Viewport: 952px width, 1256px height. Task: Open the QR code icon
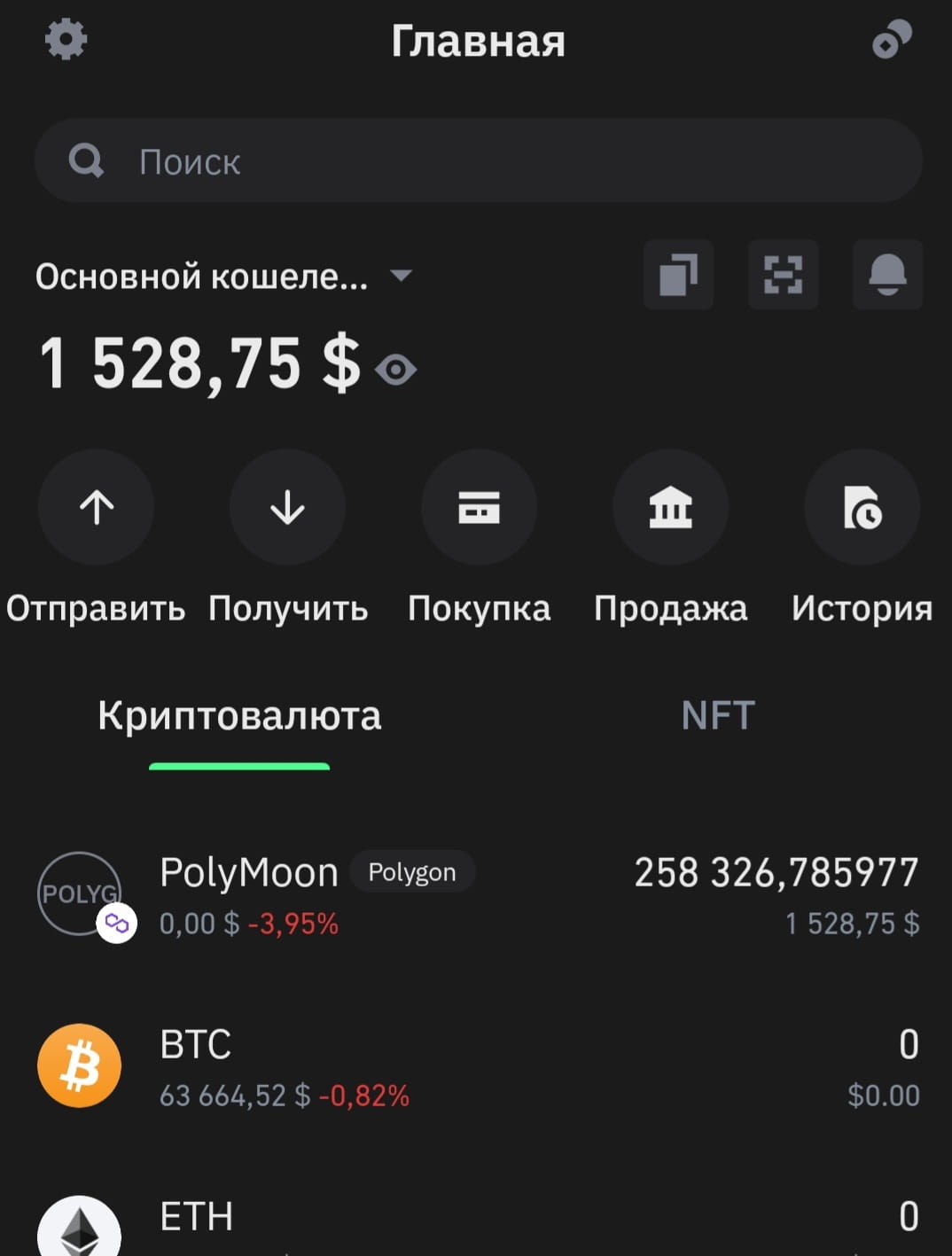(784, 276)
